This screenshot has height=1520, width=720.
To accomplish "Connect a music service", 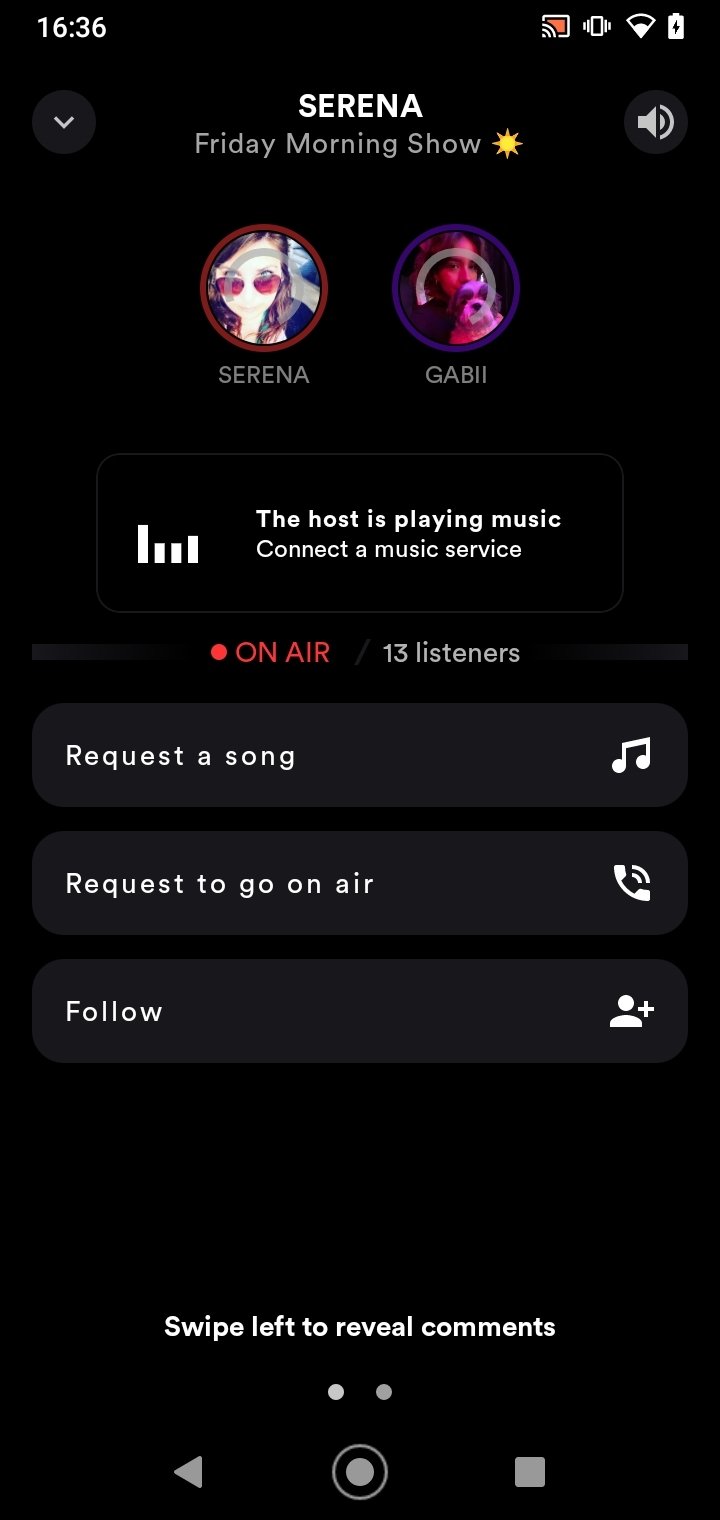I will [x=360, y=533].
